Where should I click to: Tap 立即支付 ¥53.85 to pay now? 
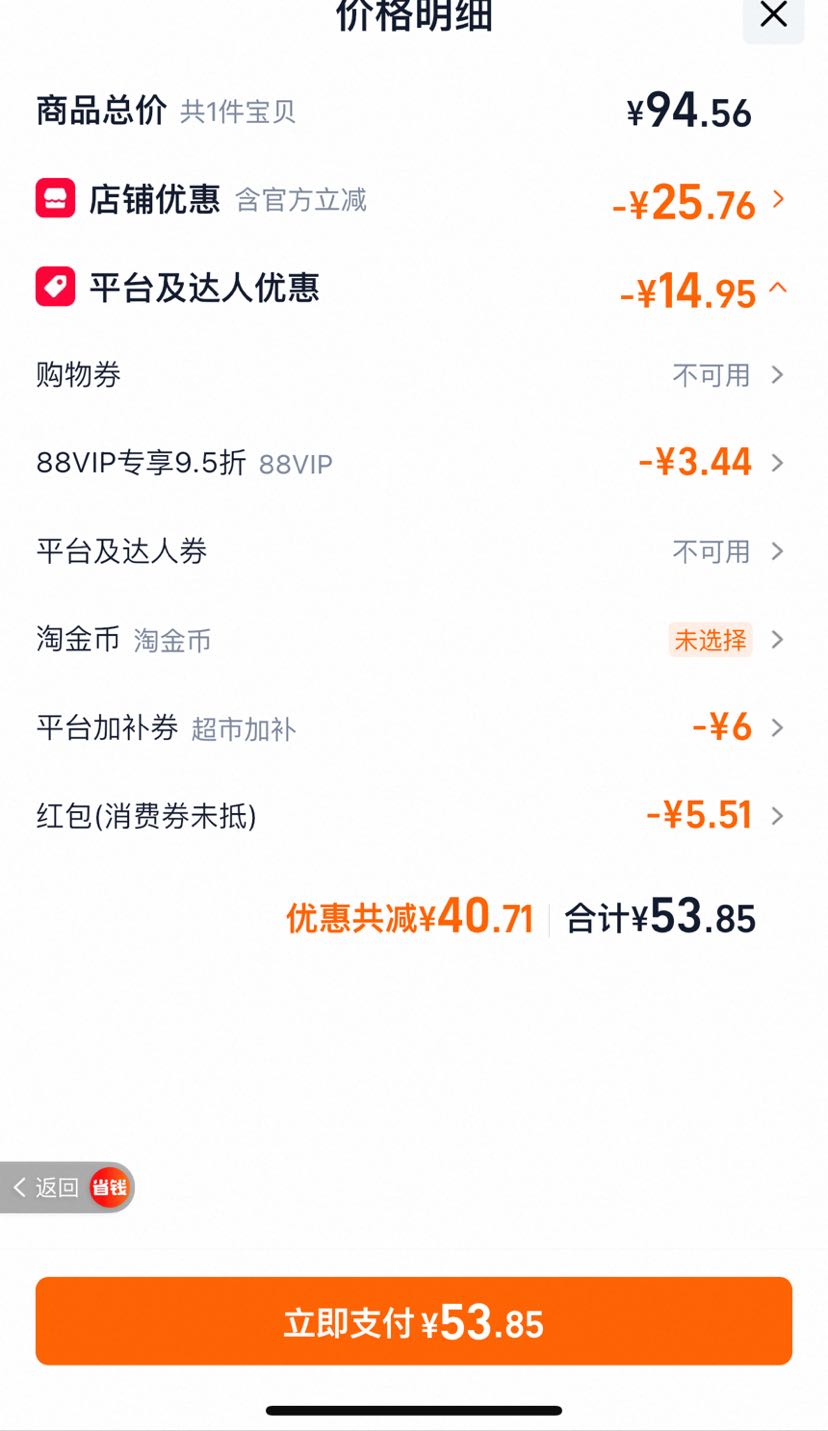413,1321
